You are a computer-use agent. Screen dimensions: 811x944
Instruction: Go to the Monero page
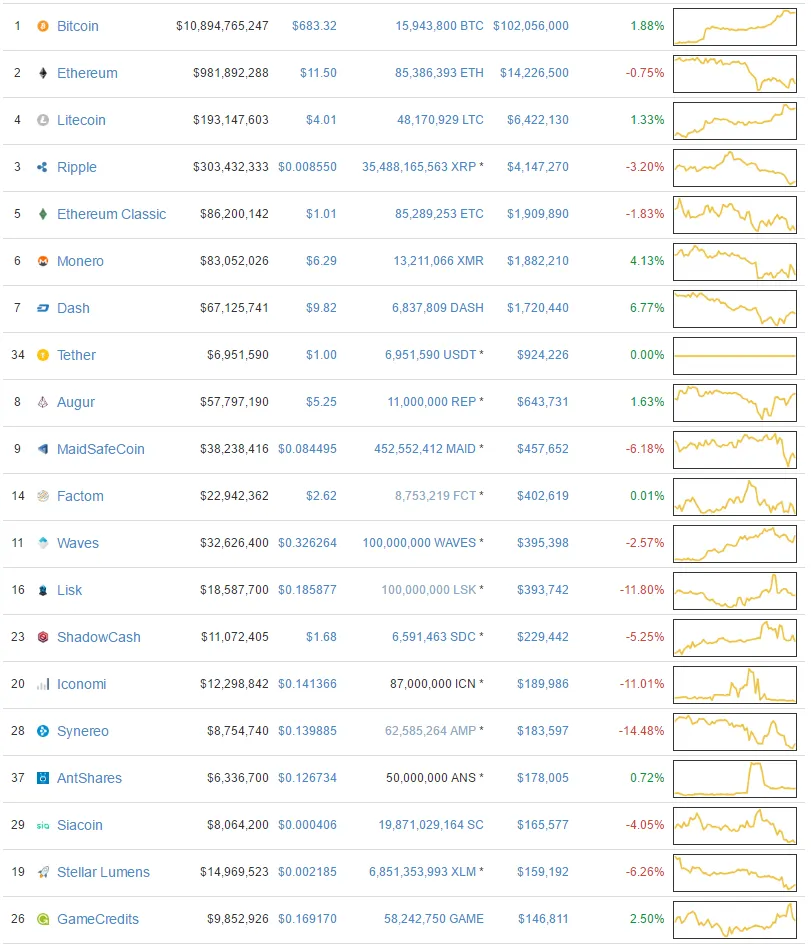pyautogui.click(x=80, y=261)
